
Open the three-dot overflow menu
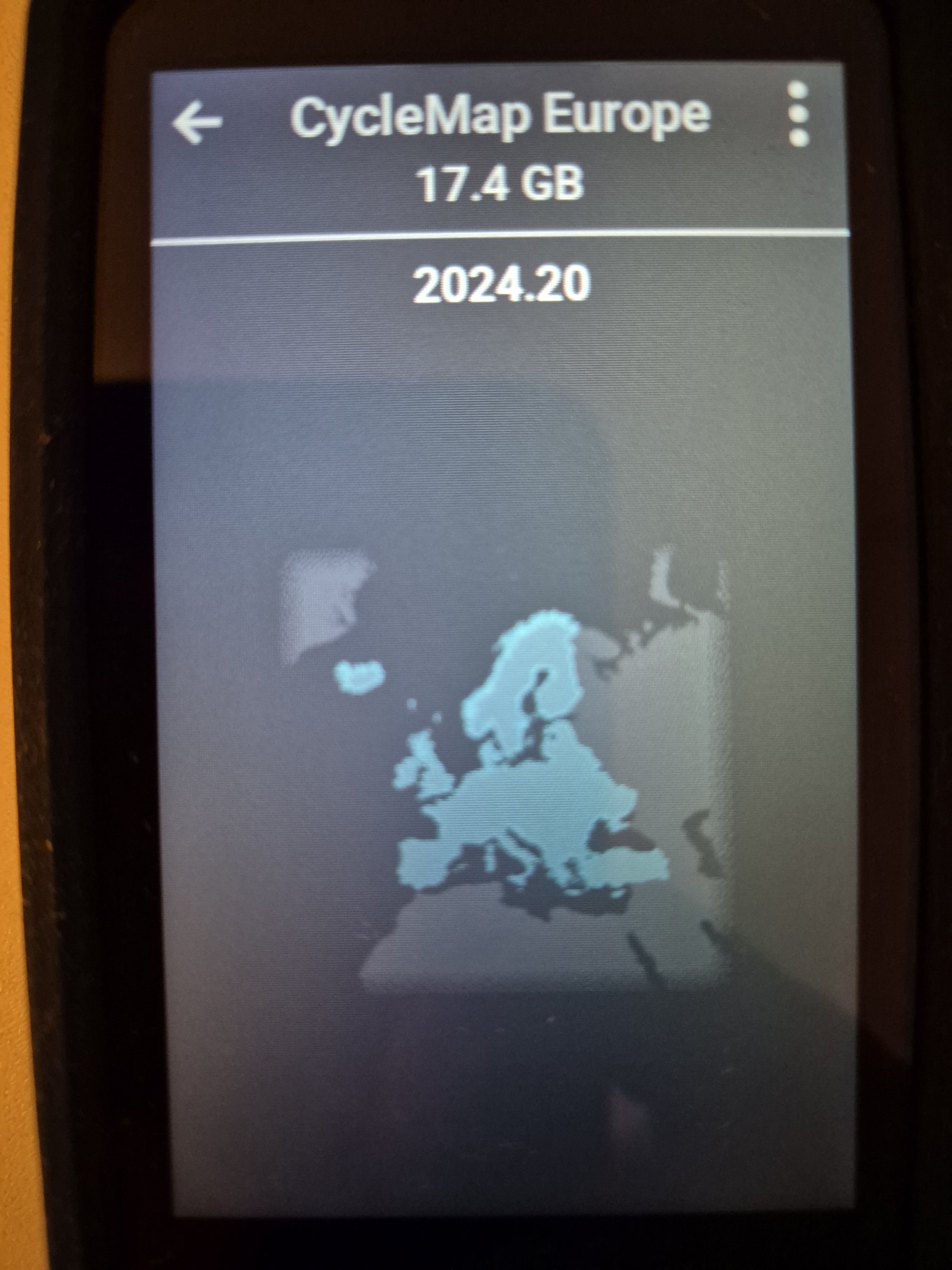[x=798, y=114]
